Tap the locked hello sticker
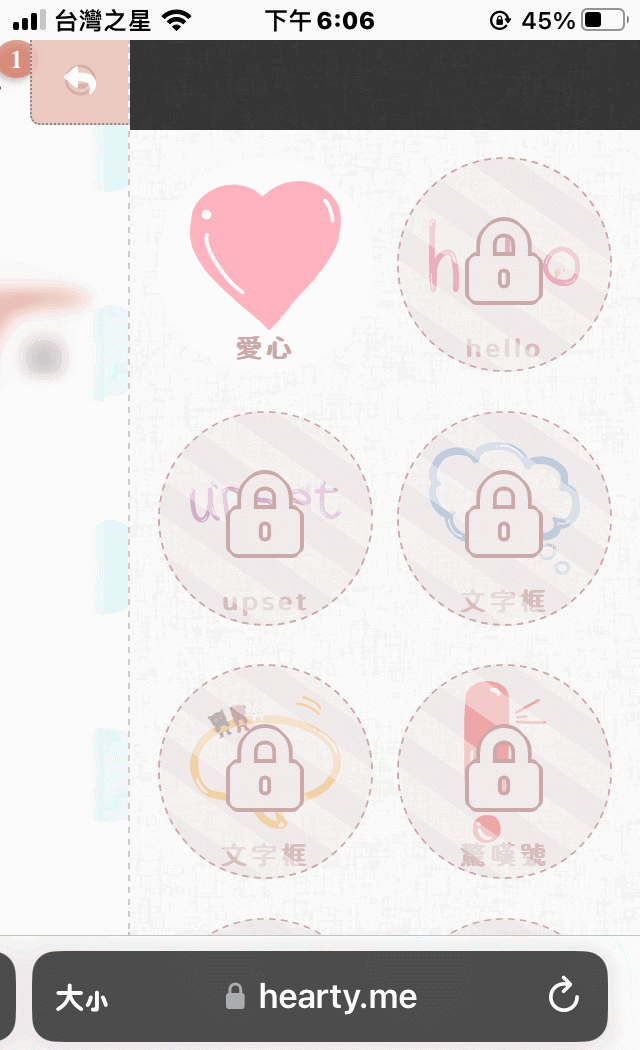The image size is (640, 1050). coord(504,265)
